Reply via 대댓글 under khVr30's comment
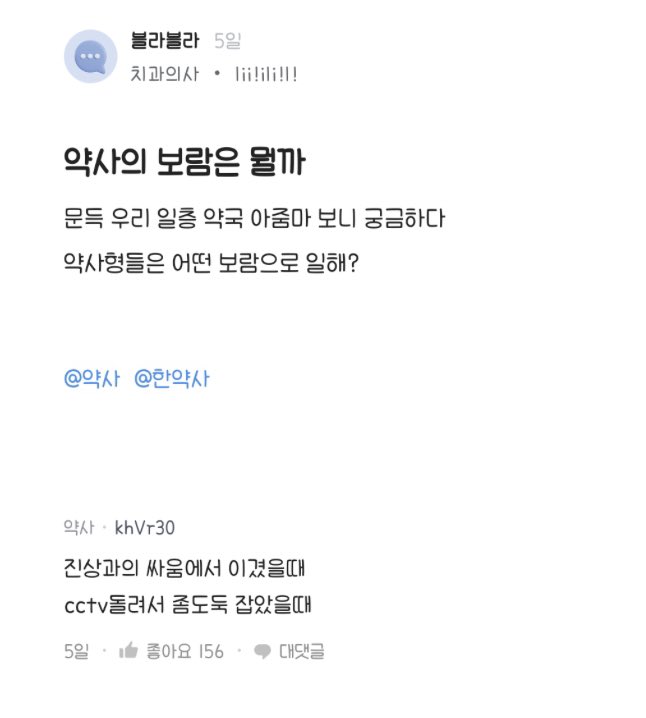The image size is (646, 718). (x=289, y=651)
